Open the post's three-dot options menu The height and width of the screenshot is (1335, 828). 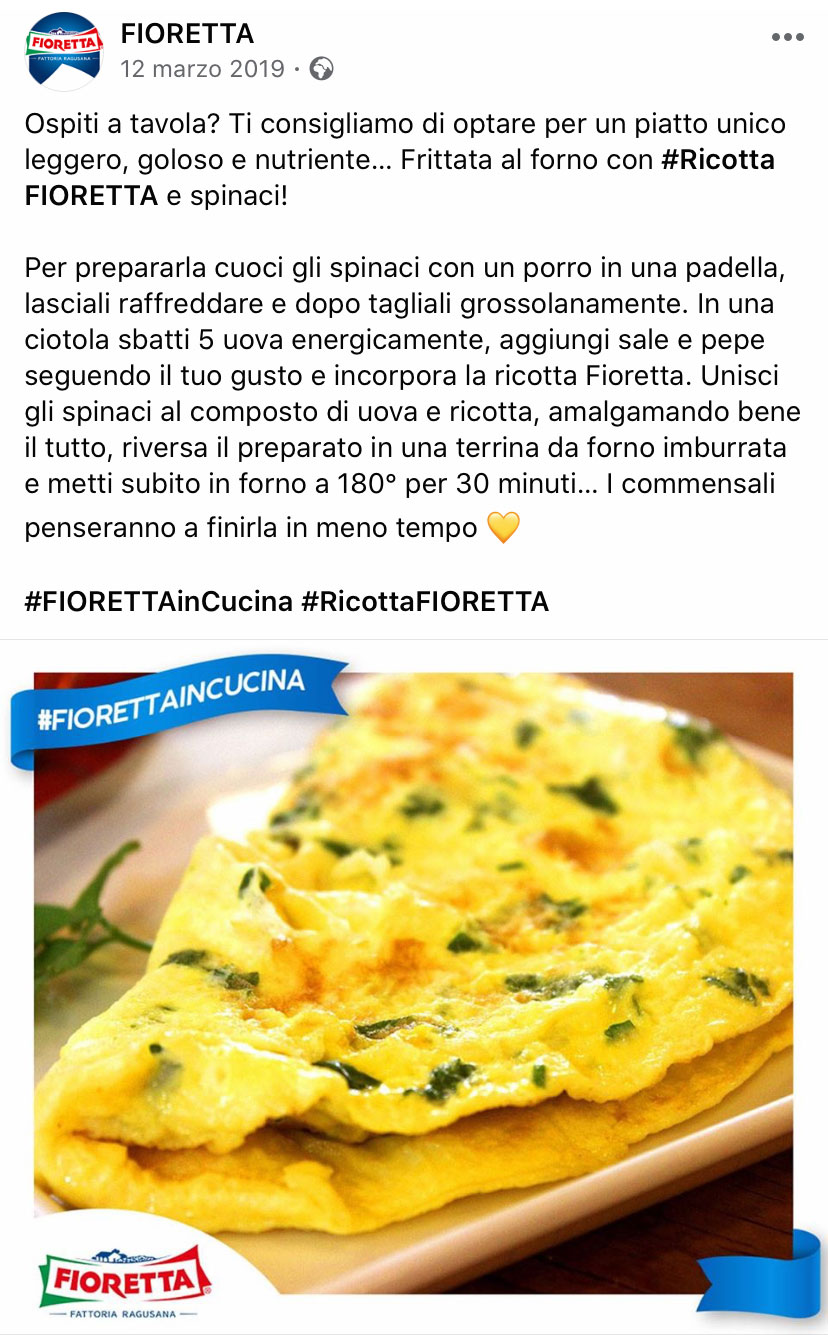click(x=787, y=37)
